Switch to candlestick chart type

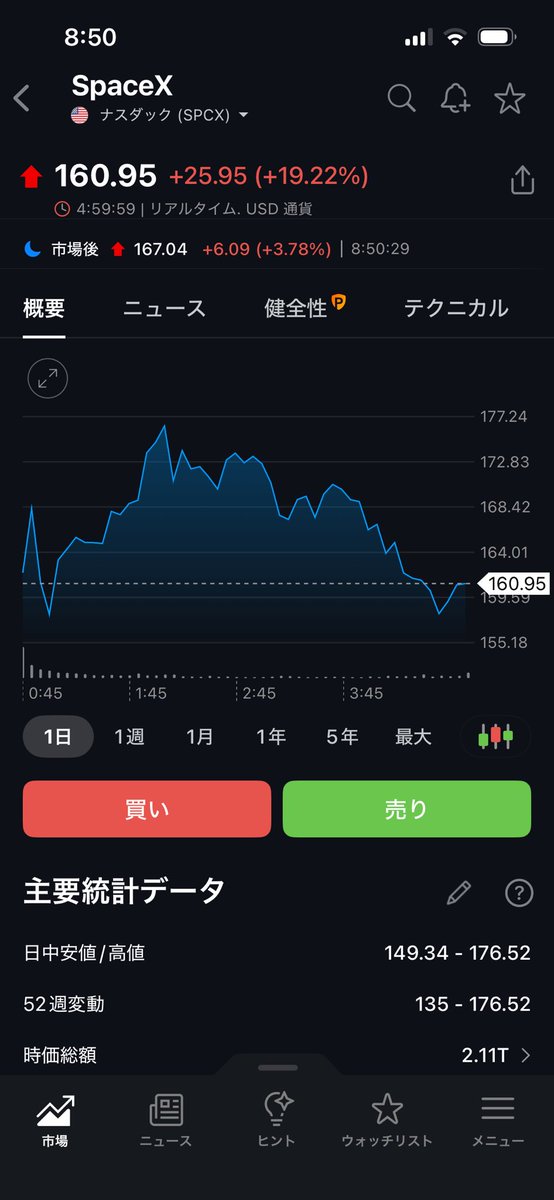[496, 737]
